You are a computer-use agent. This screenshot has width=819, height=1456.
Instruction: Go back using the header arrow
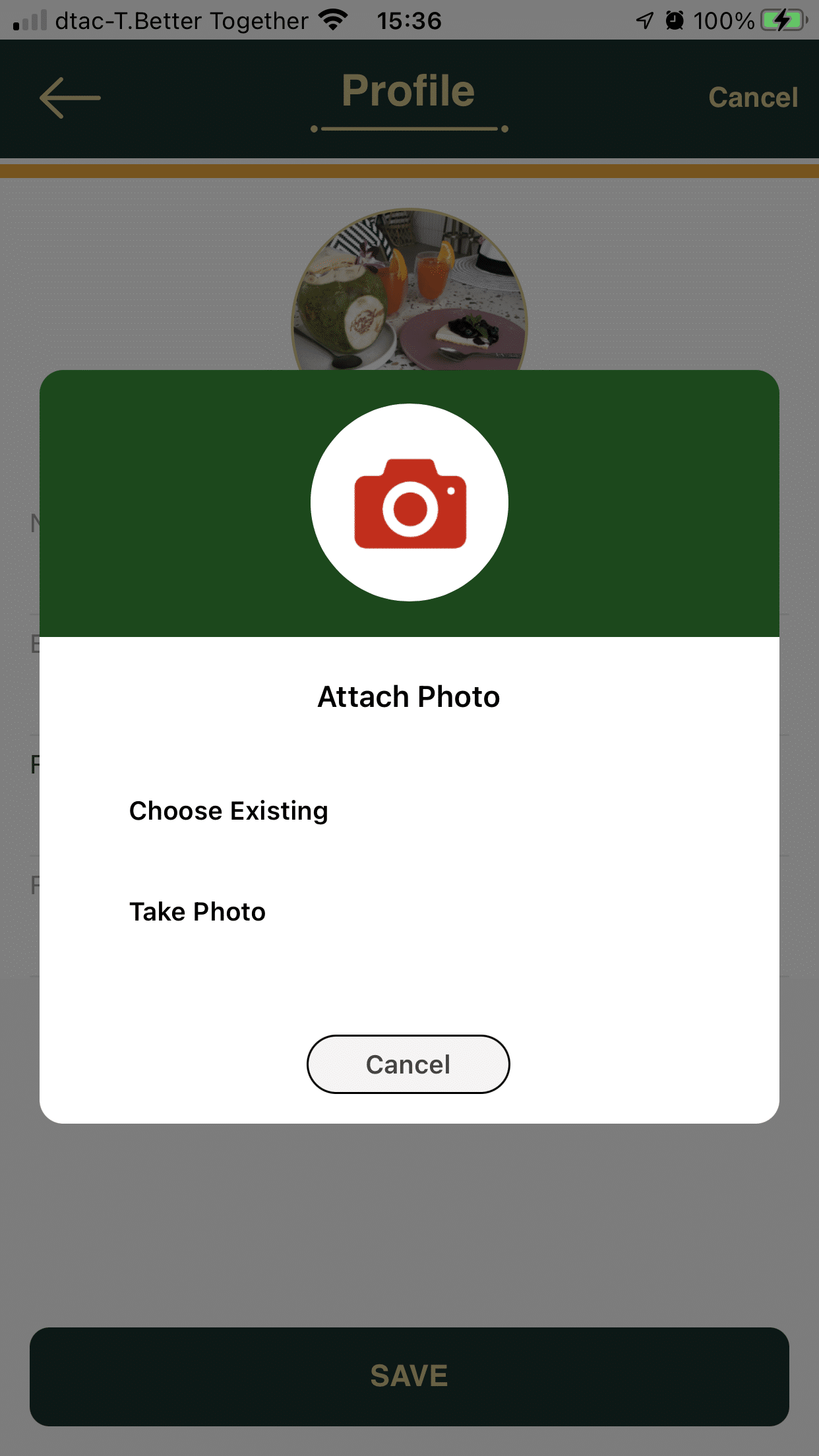[70, 98]
